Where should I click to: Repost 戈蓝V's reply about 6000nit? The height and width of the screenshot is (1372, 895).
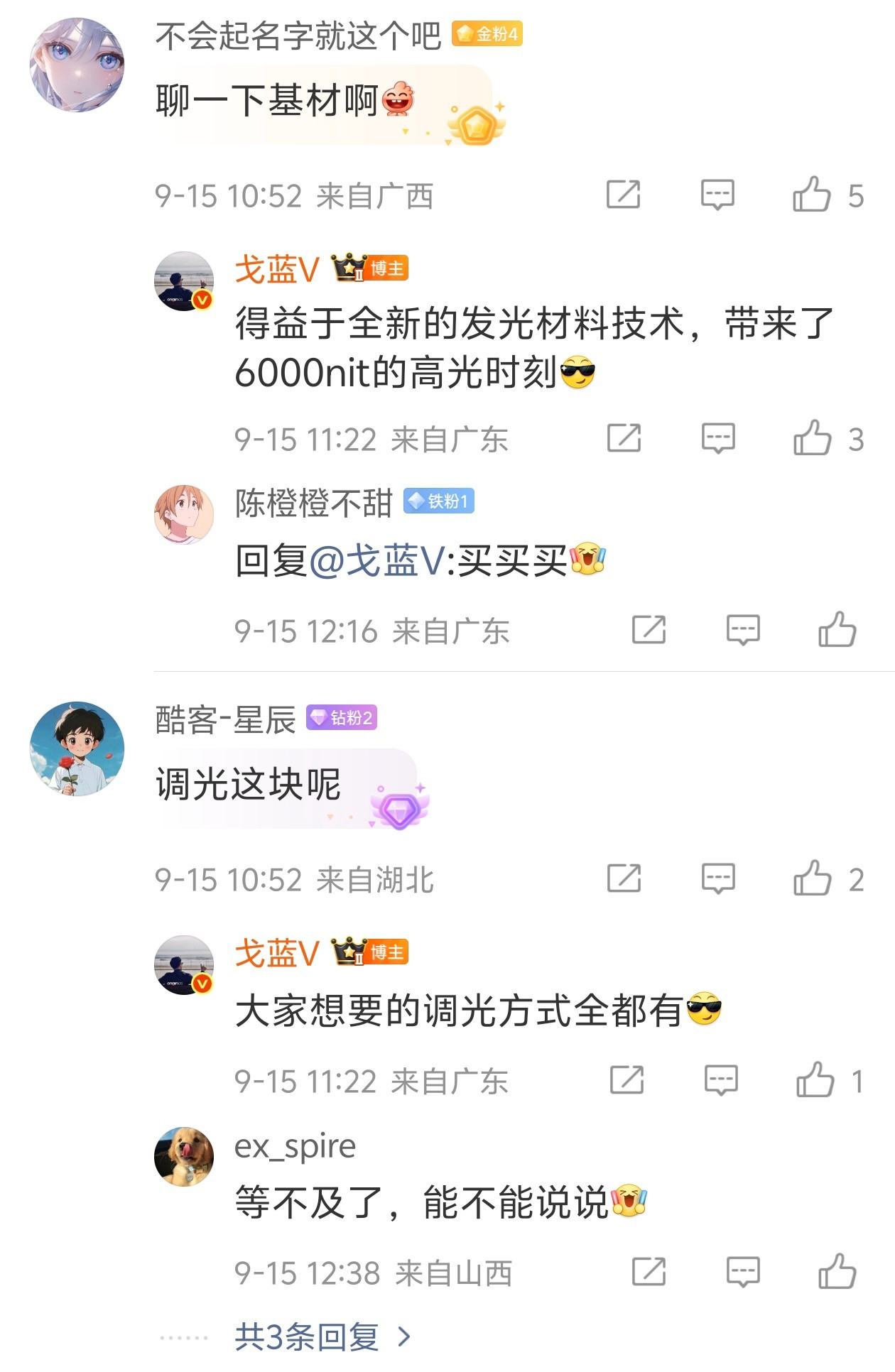click(624, 437)
